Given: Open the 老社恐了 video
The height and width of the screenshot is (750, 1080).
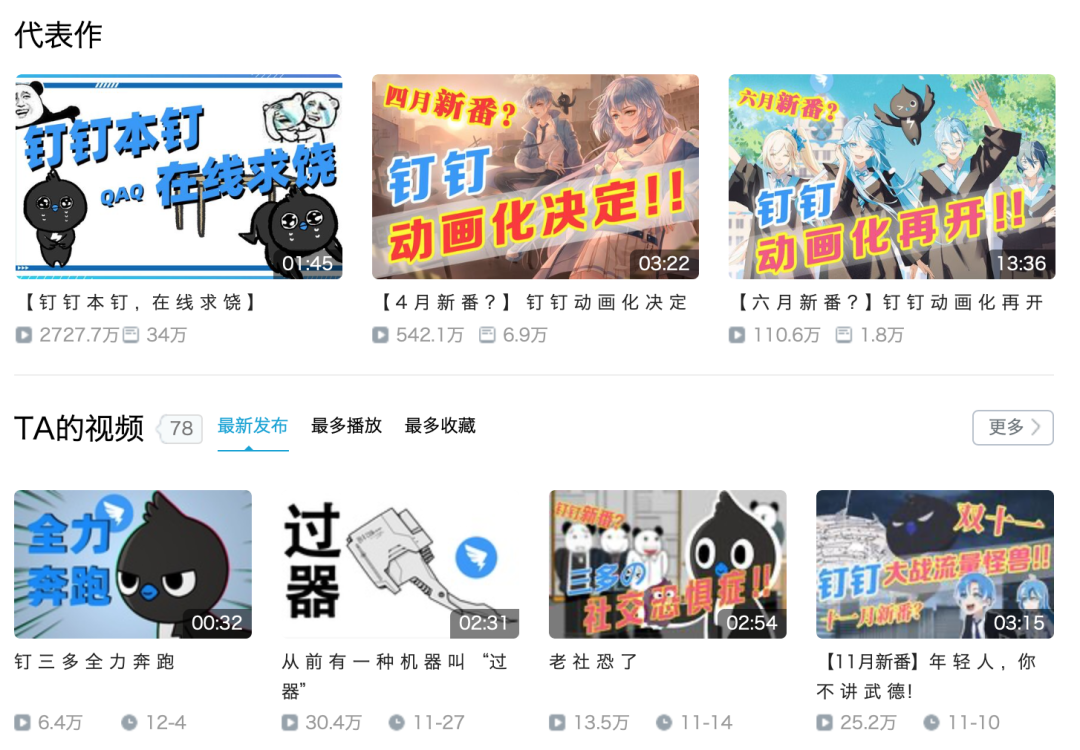Looking at the screenshot, I should click(x=667, y=564).
